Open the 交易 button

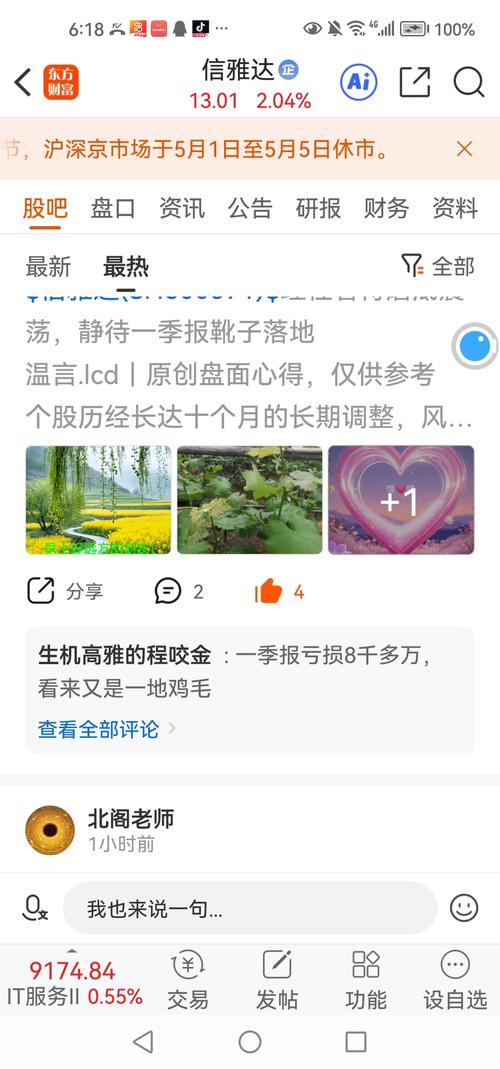(x=188, y=980)
